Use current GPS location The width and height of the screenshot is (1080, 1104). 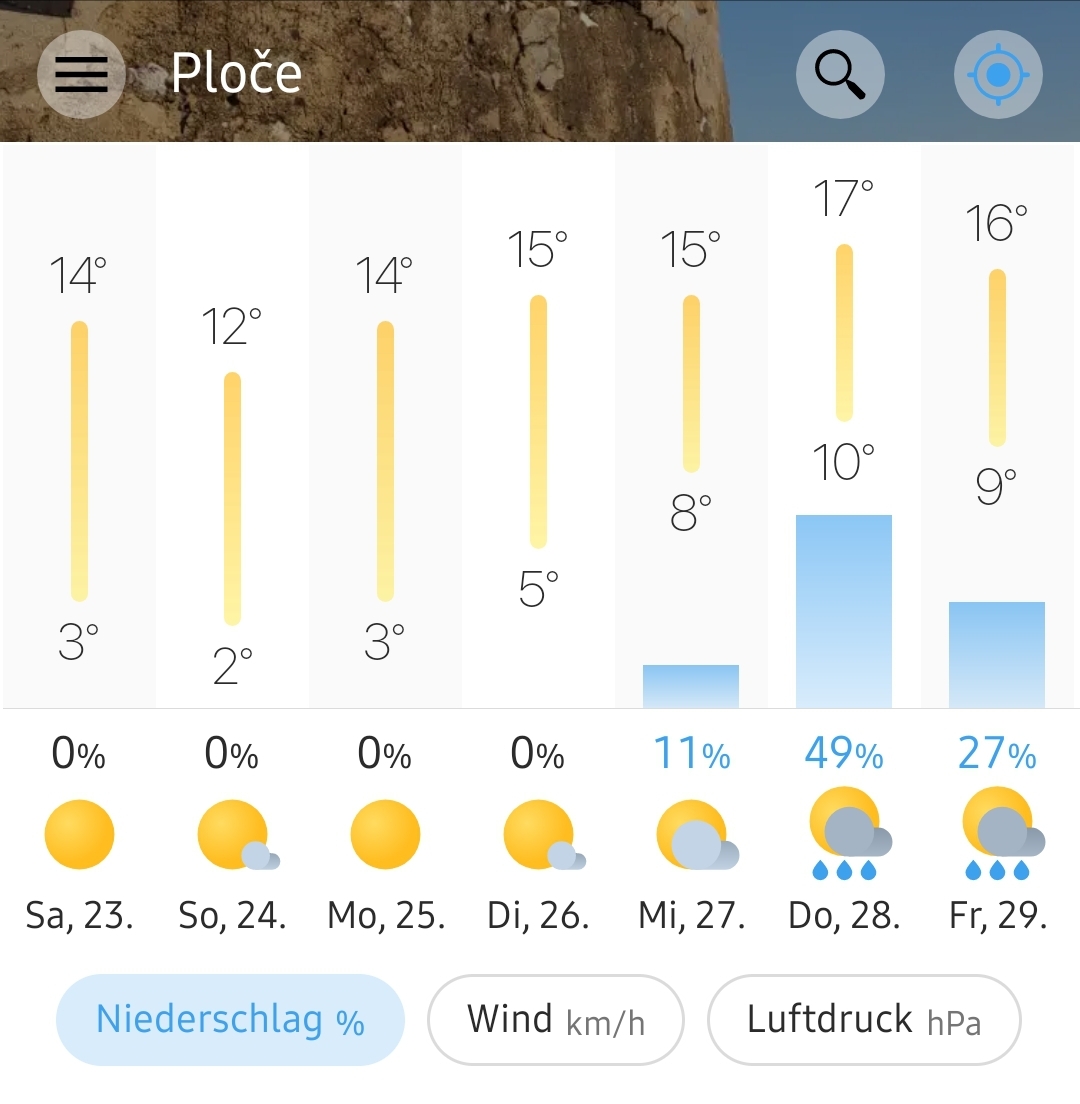click(x=998, y=75)
